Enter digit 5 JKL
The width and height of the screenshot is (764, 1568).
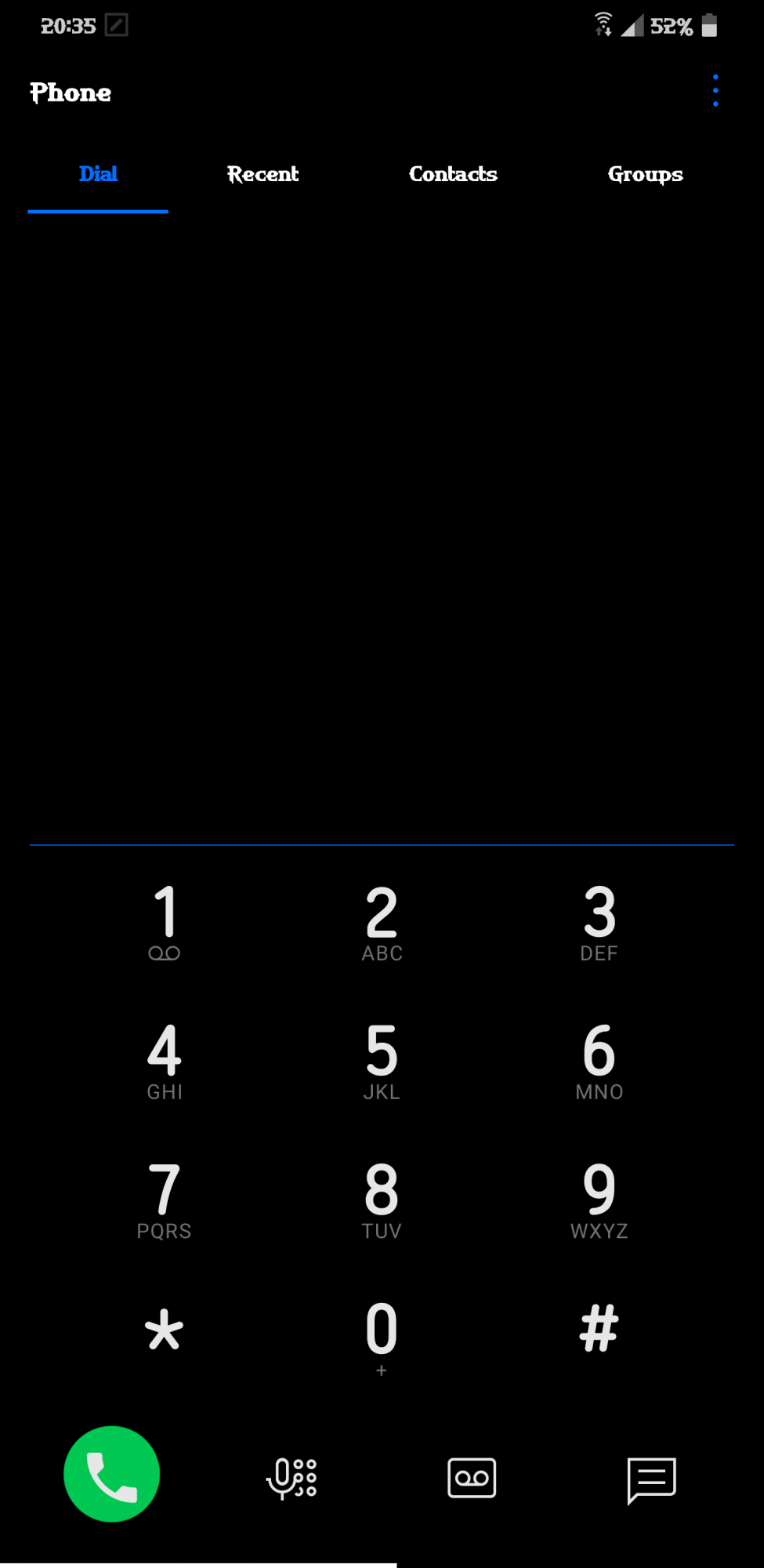tap(382, 1061)
